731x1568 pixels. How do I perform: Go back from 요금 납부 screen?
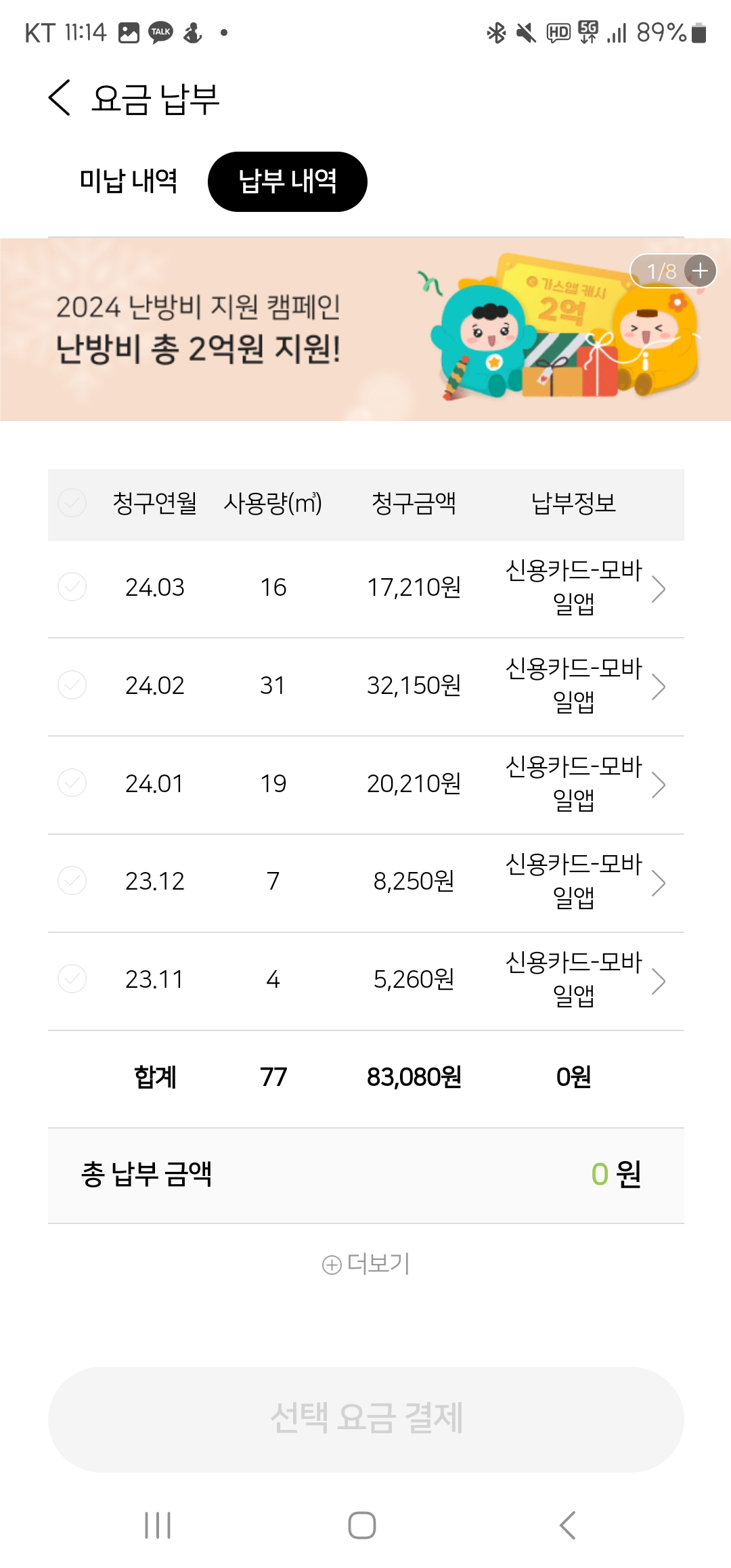pos(60,97)
